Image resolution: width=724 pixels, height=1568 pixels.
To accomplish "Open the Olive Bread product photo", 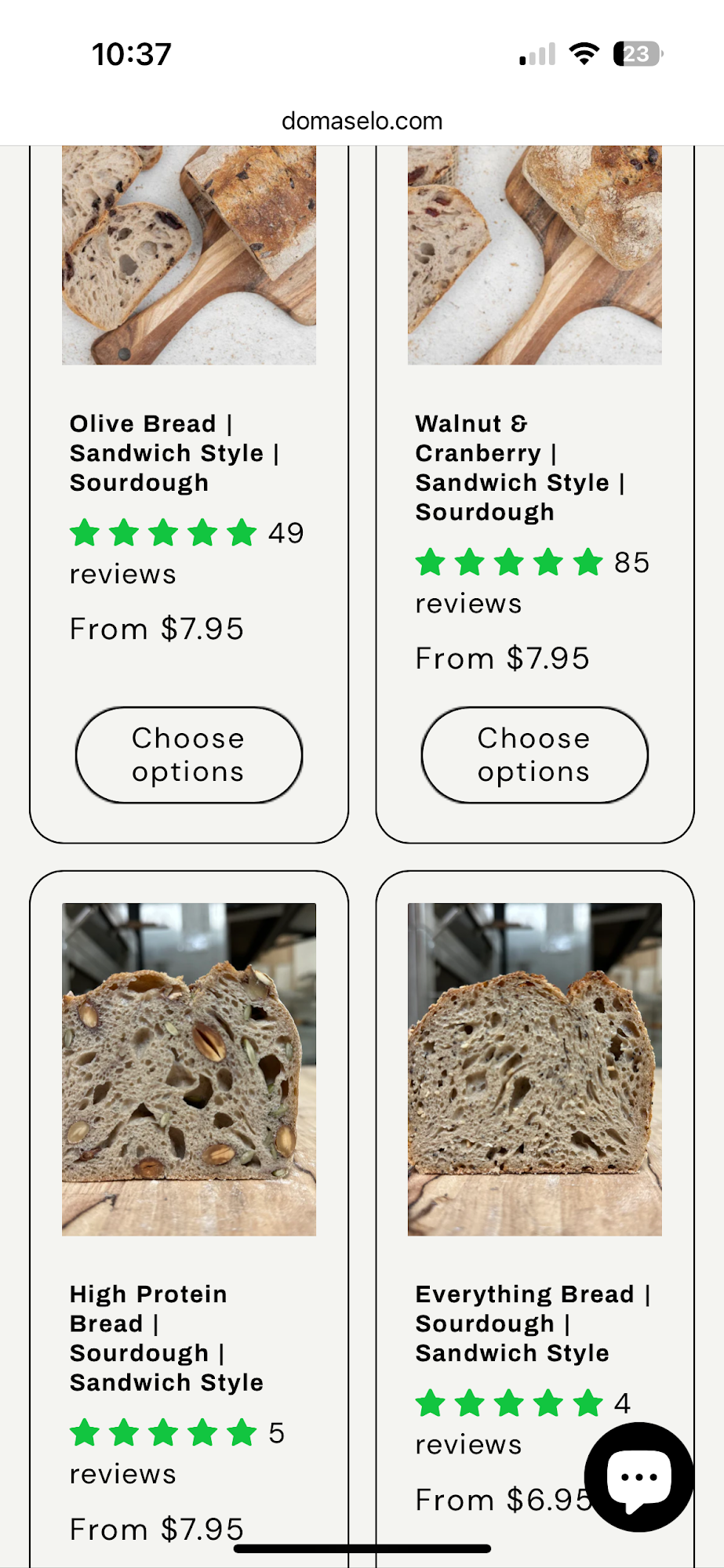I will [189, 255].
